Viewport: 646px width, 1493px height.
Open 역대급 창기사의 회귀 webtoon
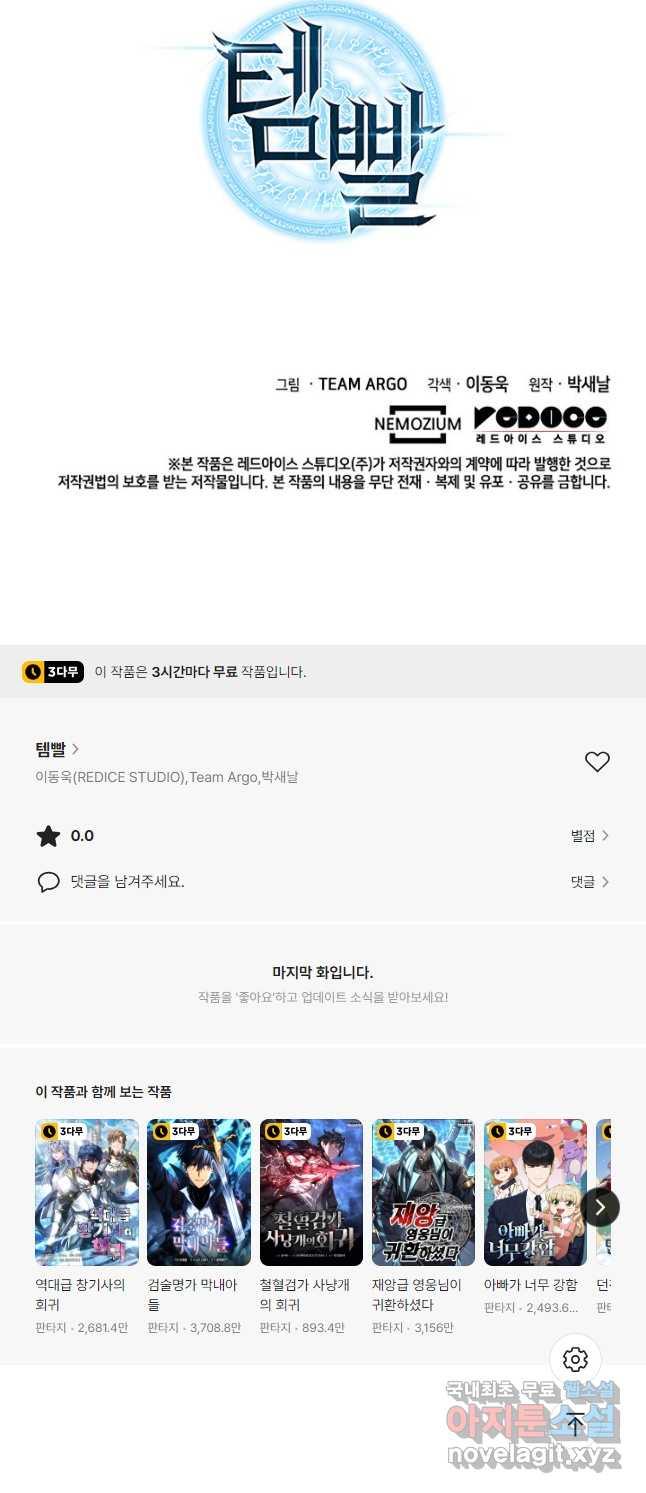click(x=87, y=1192)
